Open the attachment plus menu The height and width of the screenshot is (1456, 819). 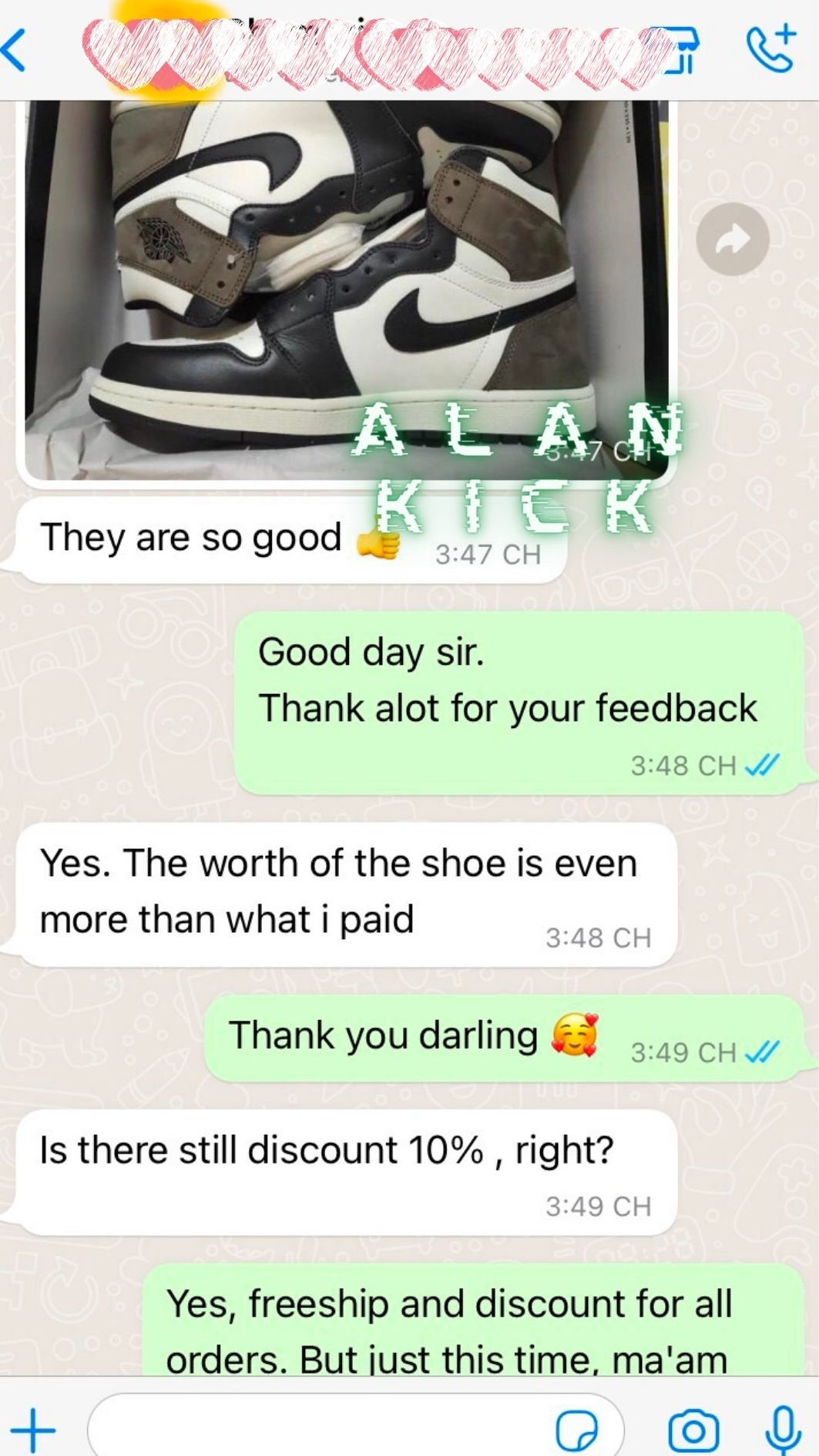32,1430
